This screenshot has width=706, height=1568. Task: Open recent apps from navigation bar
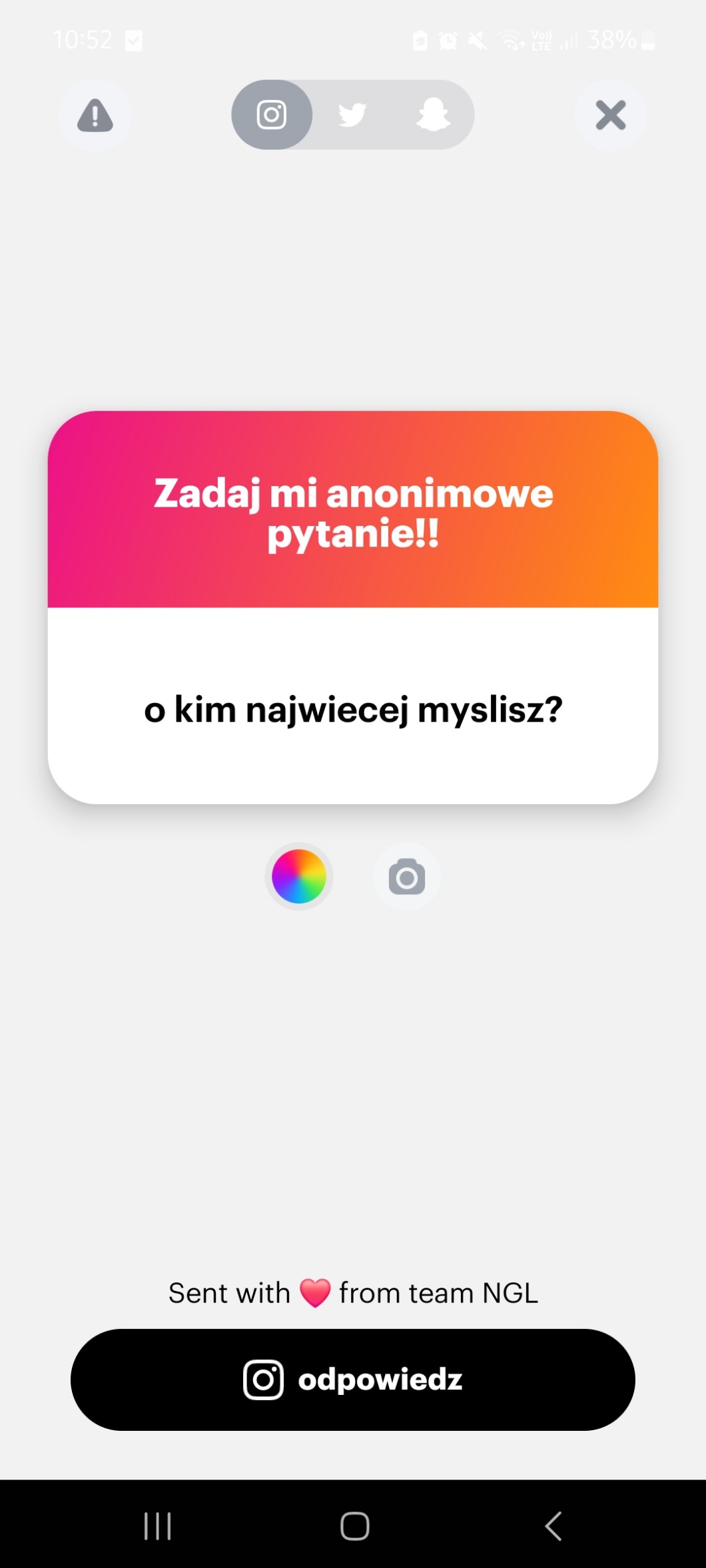point(158,1525)
